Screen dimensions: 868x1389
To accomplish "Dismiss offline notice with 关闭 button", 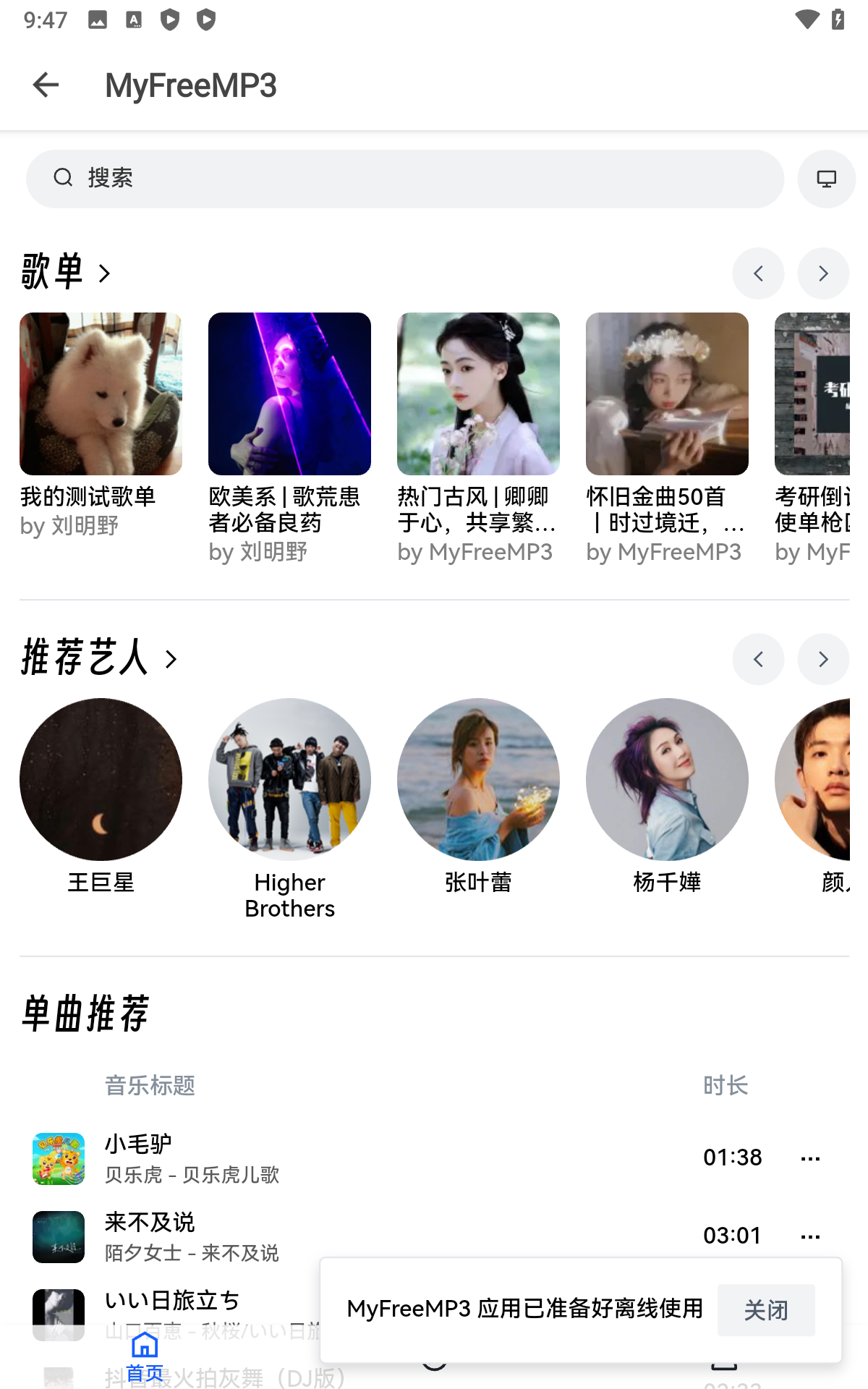I will [x=766, y=1309].
